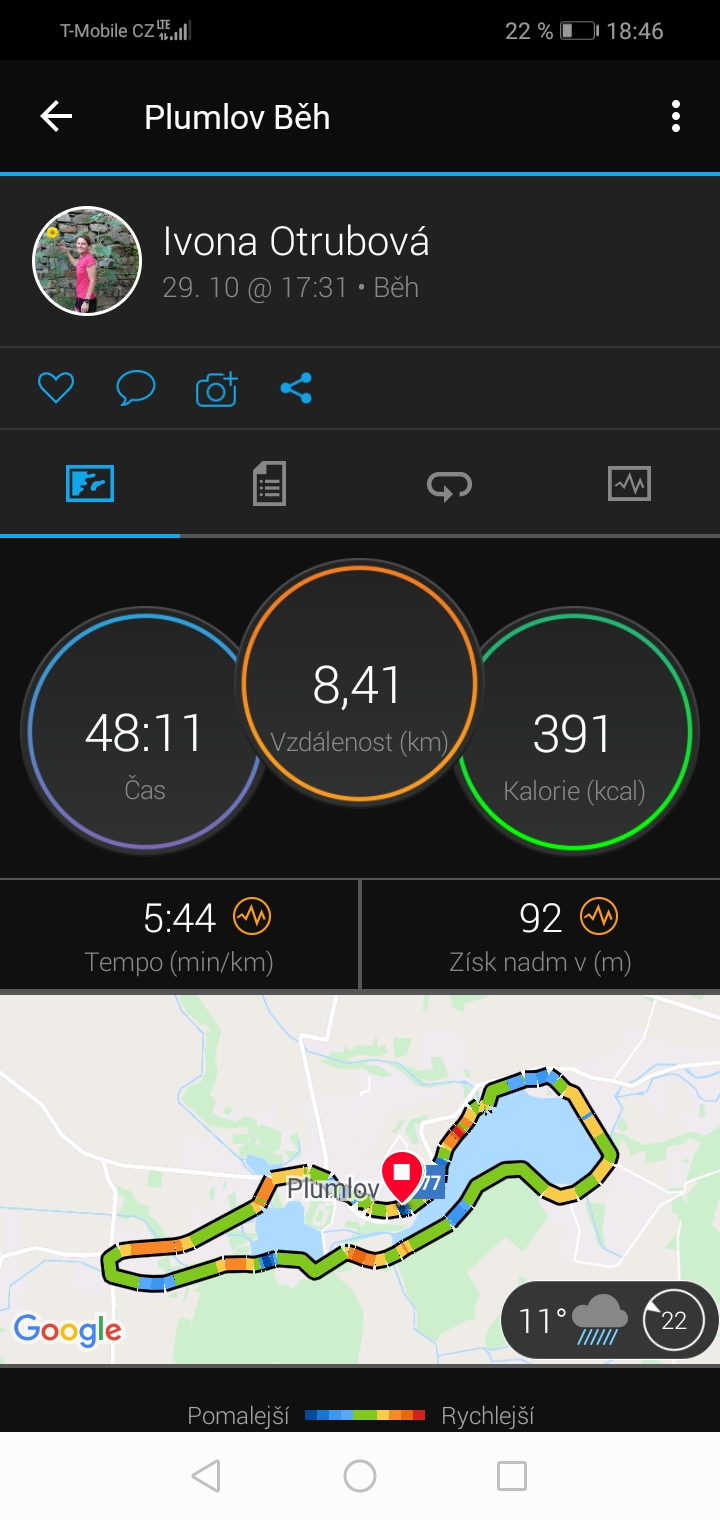Tap the system home button
This screenshot has width=720, height=1520.
(360, 1476)
